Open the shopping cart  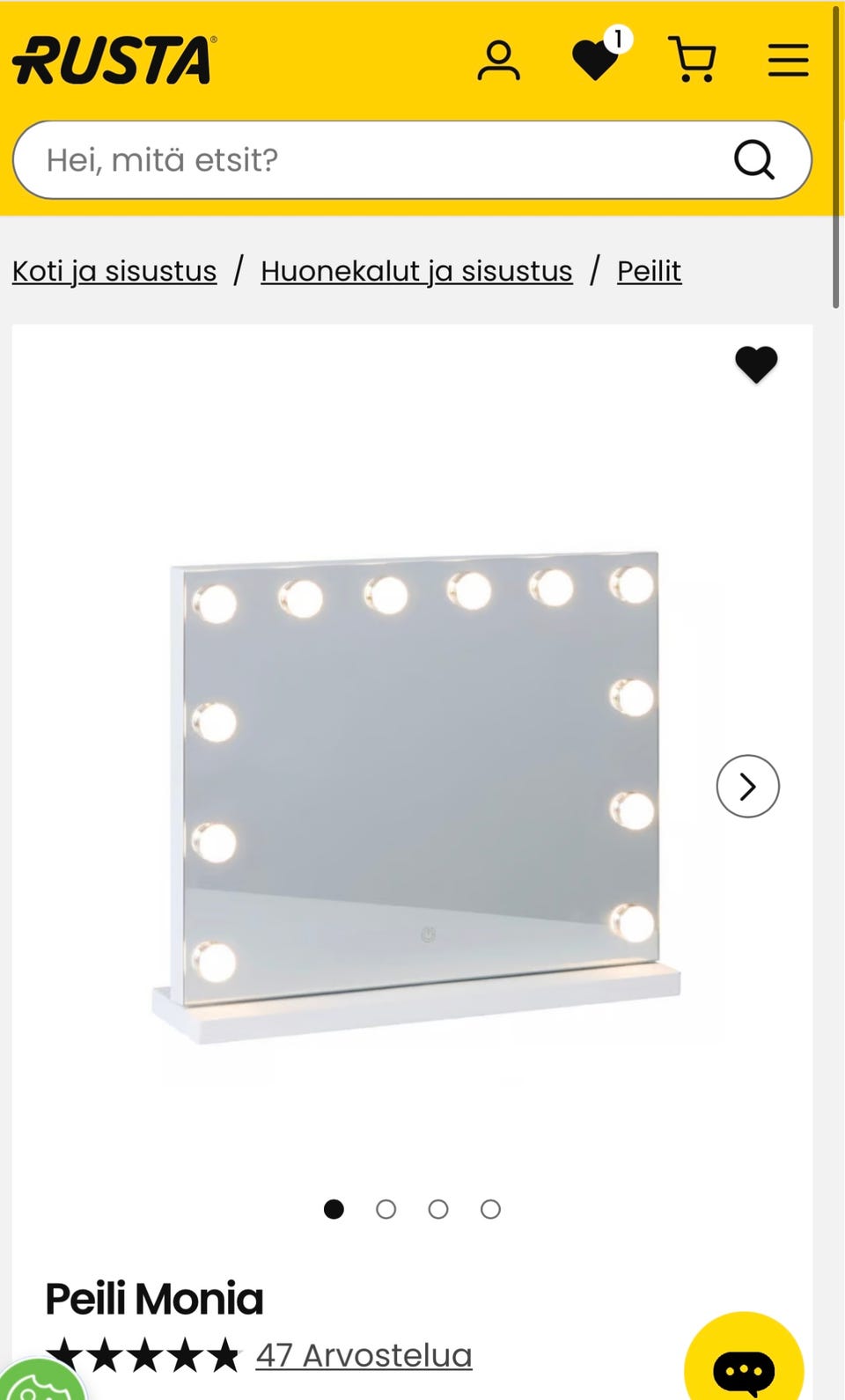692,61
